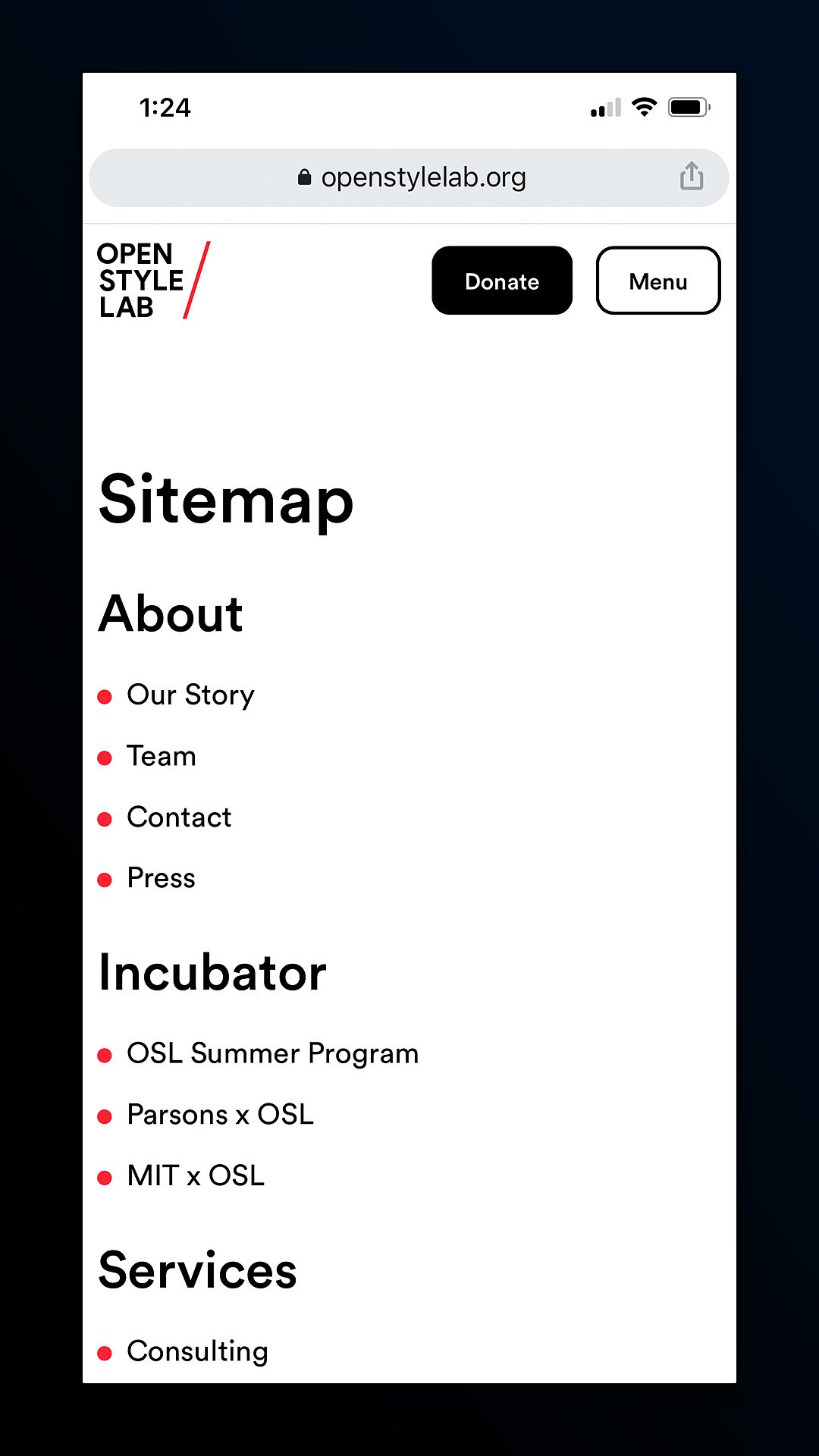The width and height of the screenshot is (819, 1456).
Task: View the Press page link
Action: (x=161, y=878)
